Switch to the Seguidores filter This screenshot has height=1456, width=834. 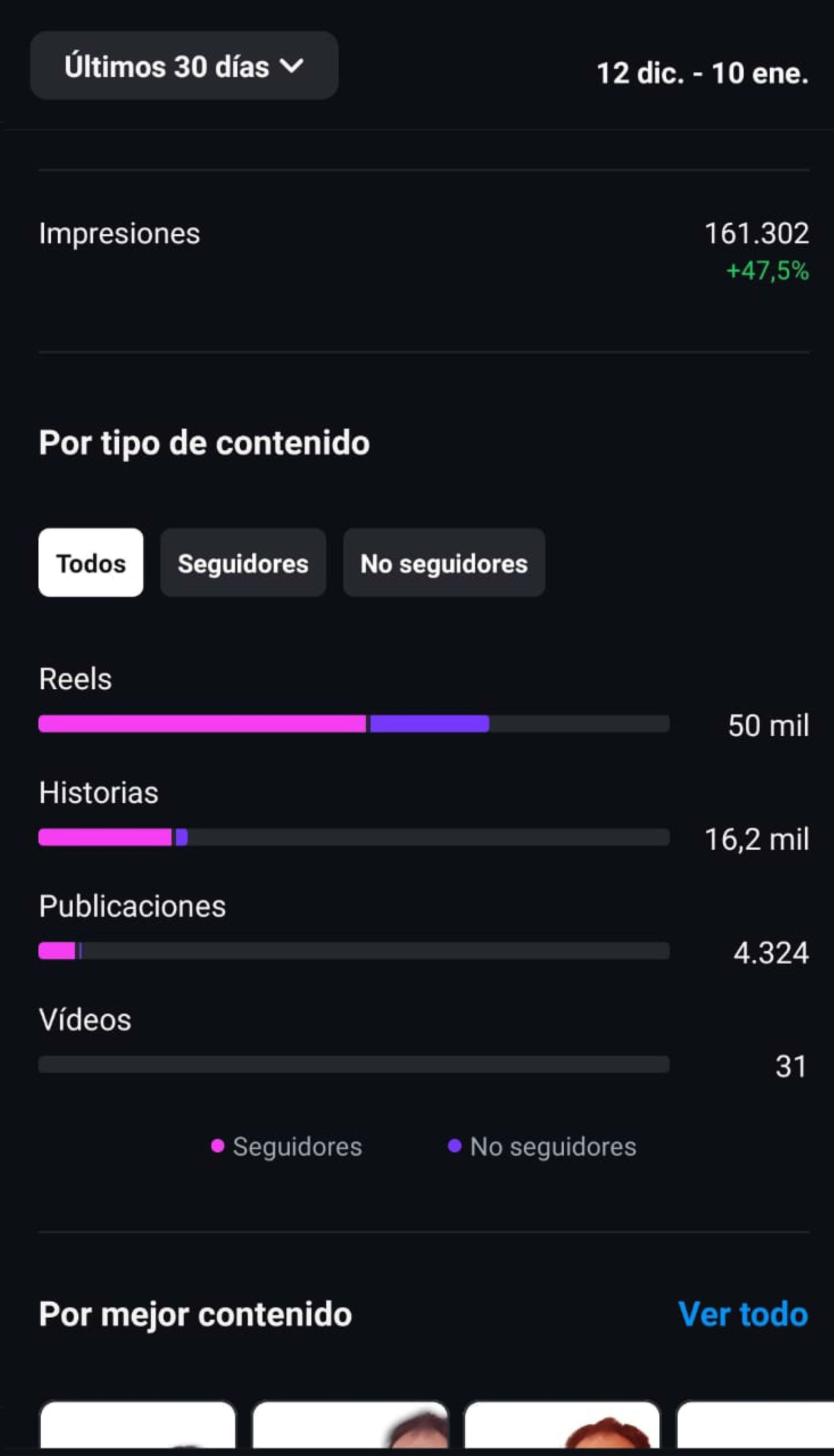(243, 563)
